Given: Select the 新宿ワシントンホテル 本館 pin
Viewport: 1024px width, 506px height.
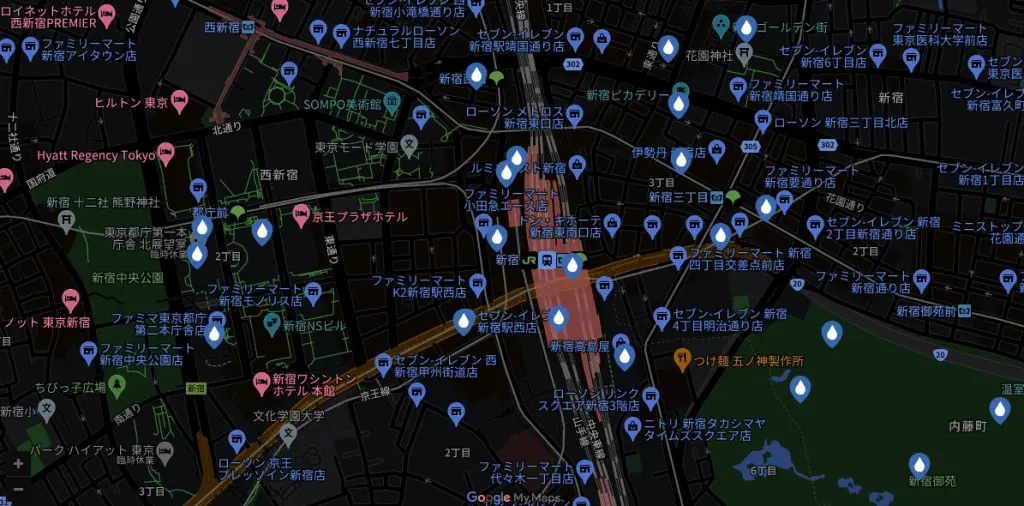Looking at the screenshot, I should 262,381.
